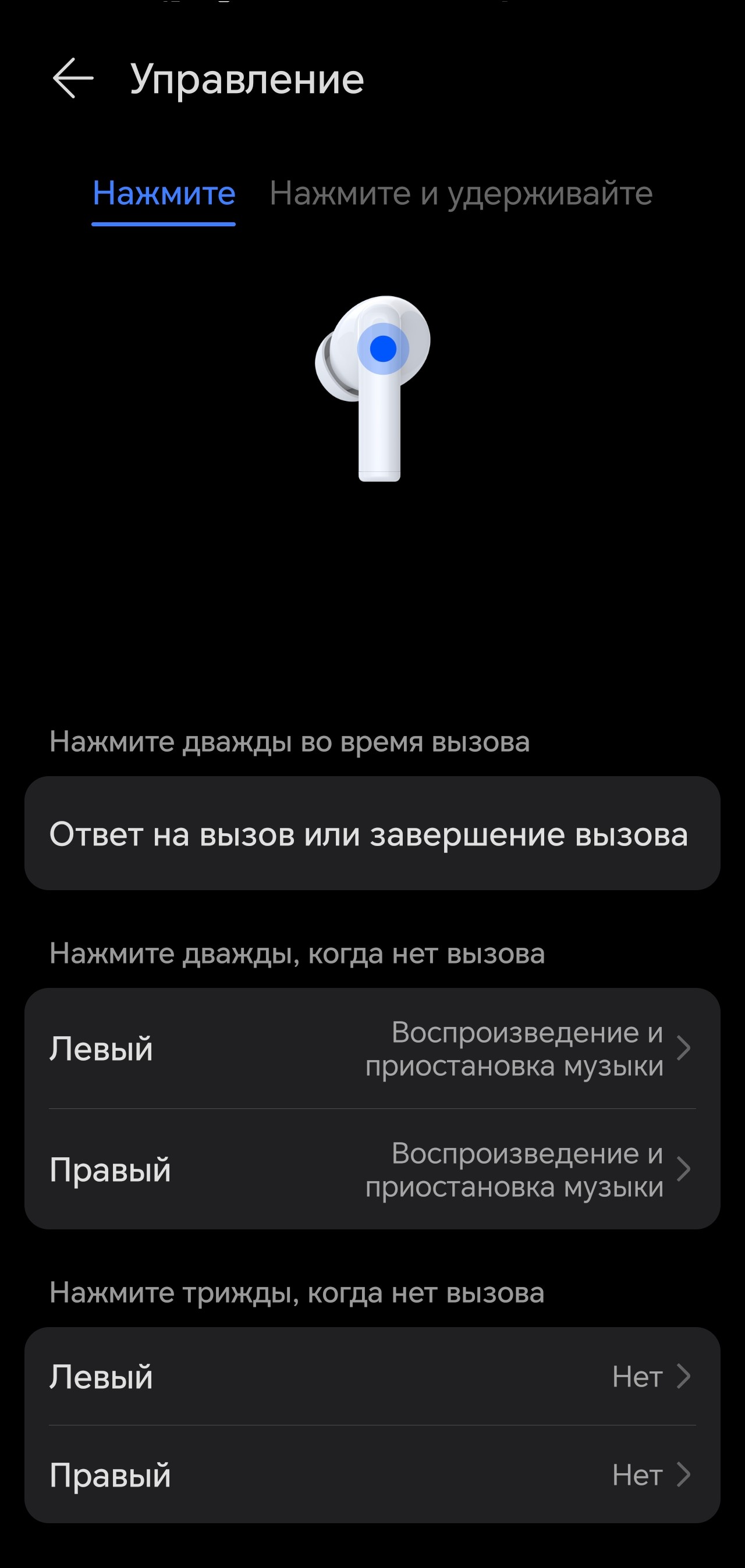The image size is (745, 1568).
Task: Switch to Нажмите и удерживайте tab
Action: pyautogui.click(x=460, y=194)
